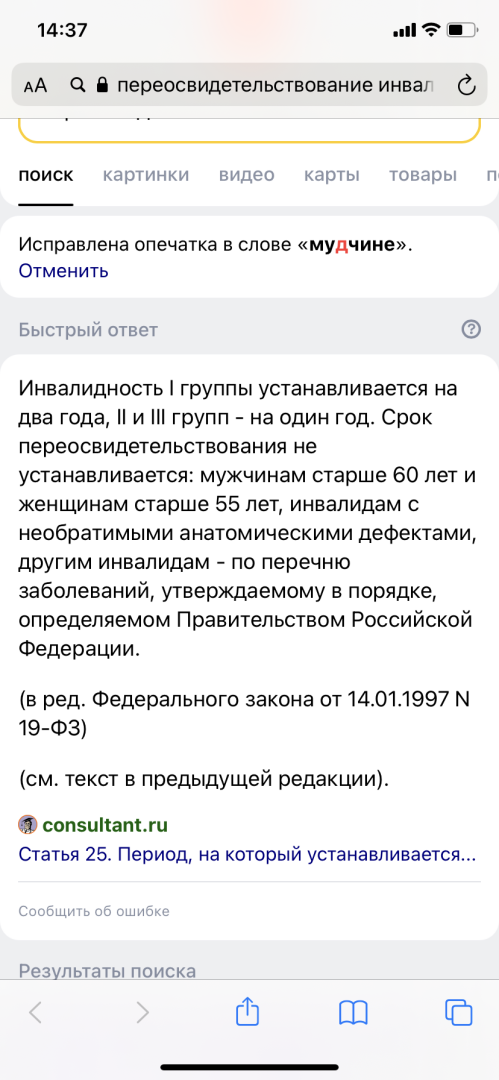Open the карты tab

(332, 175)
